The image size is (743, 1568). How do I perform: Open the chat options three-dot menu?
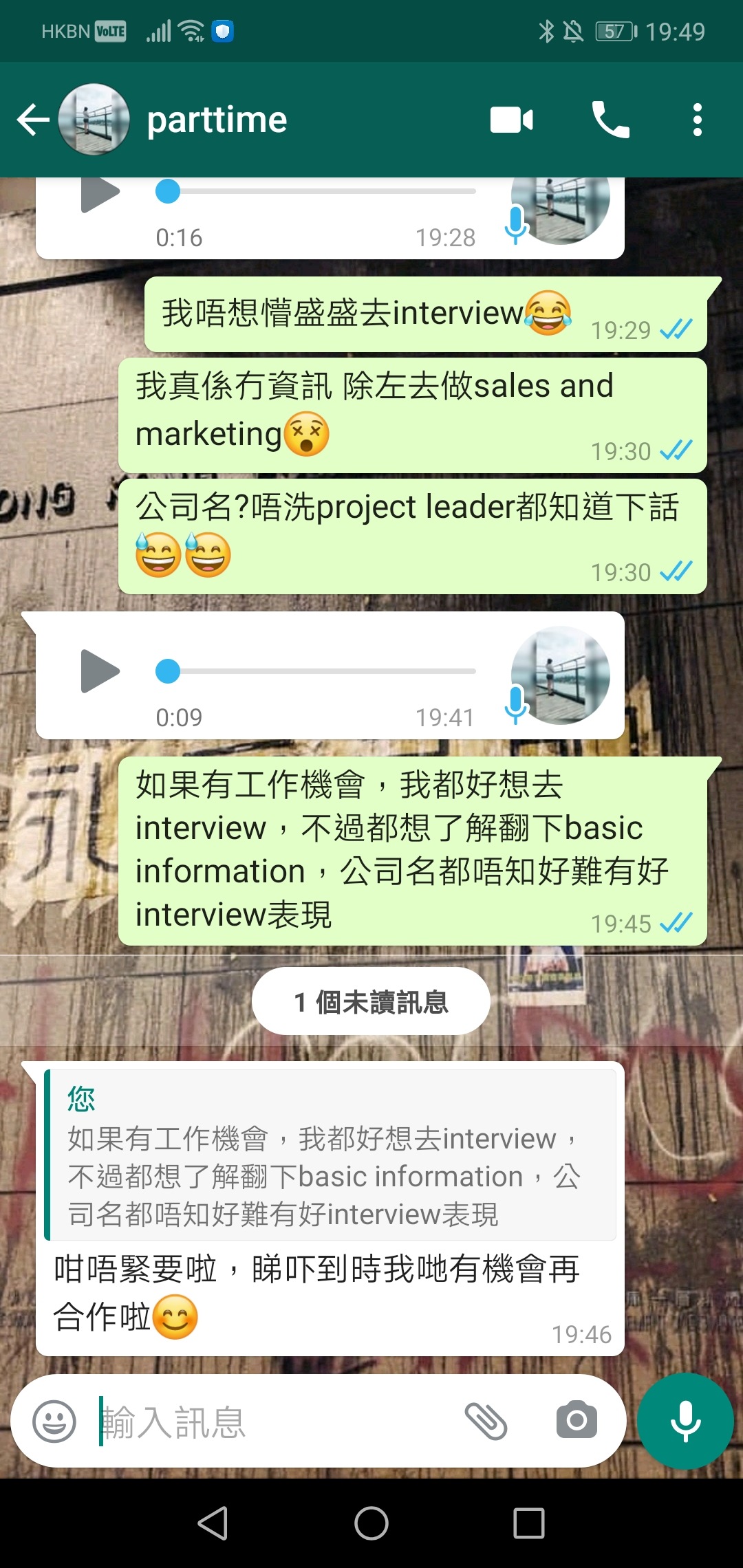coord(697,118)
